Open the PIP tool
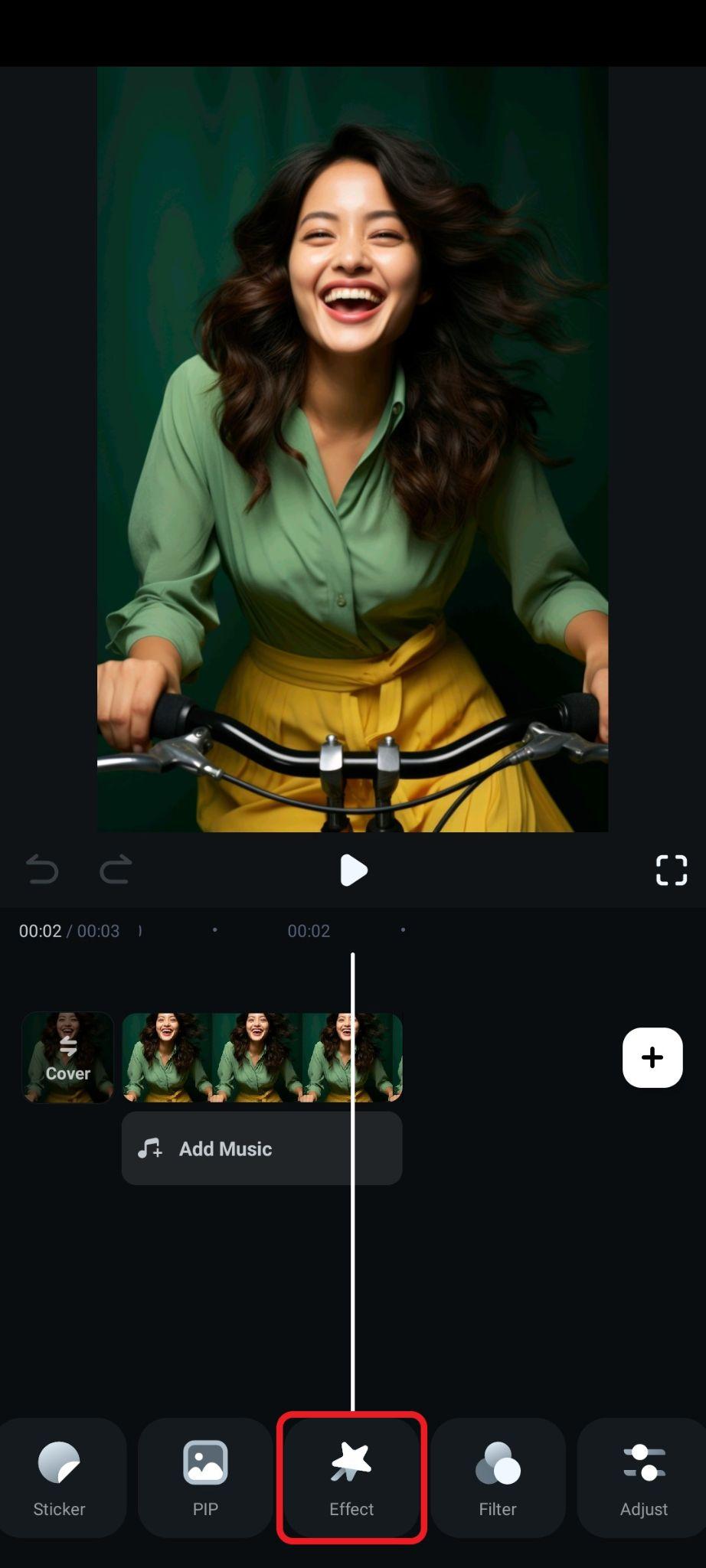Screen dimensions: 706x1568 coord(205,1478)
